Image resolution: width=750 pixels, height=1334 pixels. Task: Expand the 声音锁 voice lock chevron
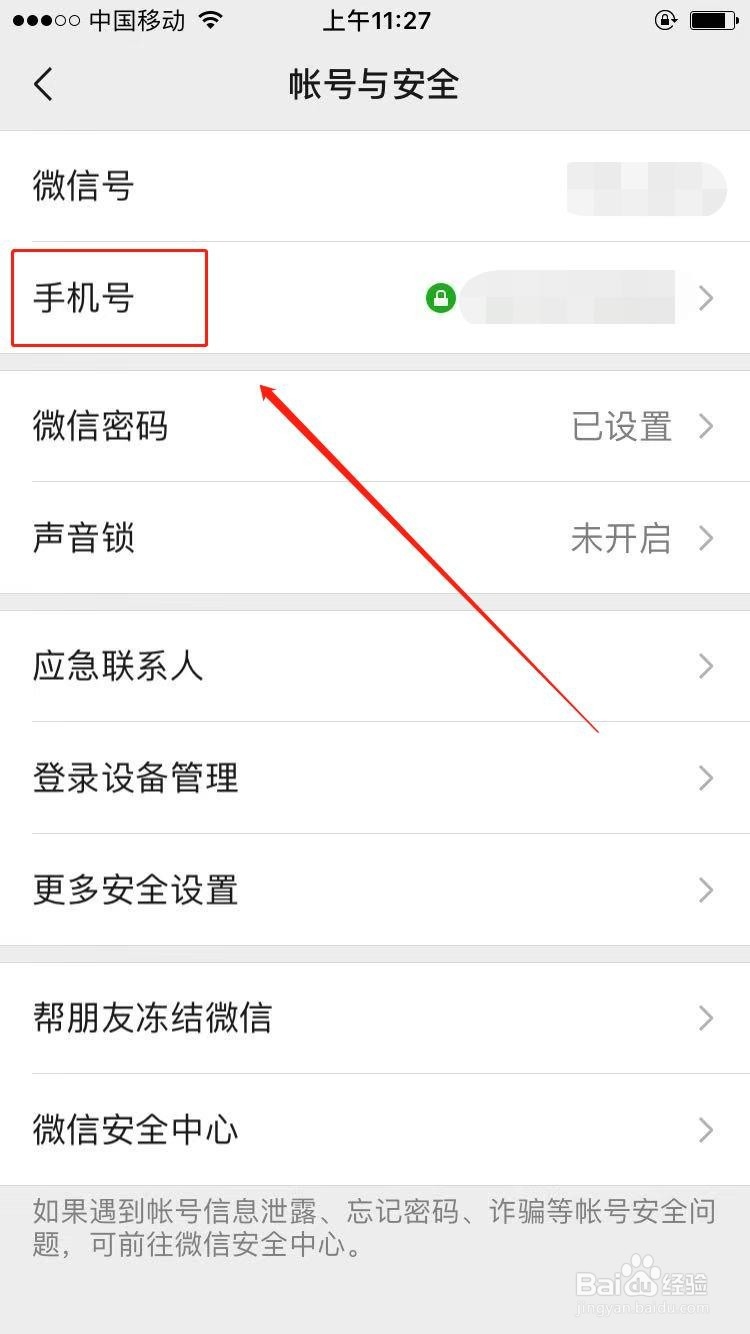pyautogui.click(x=707, y=539)
